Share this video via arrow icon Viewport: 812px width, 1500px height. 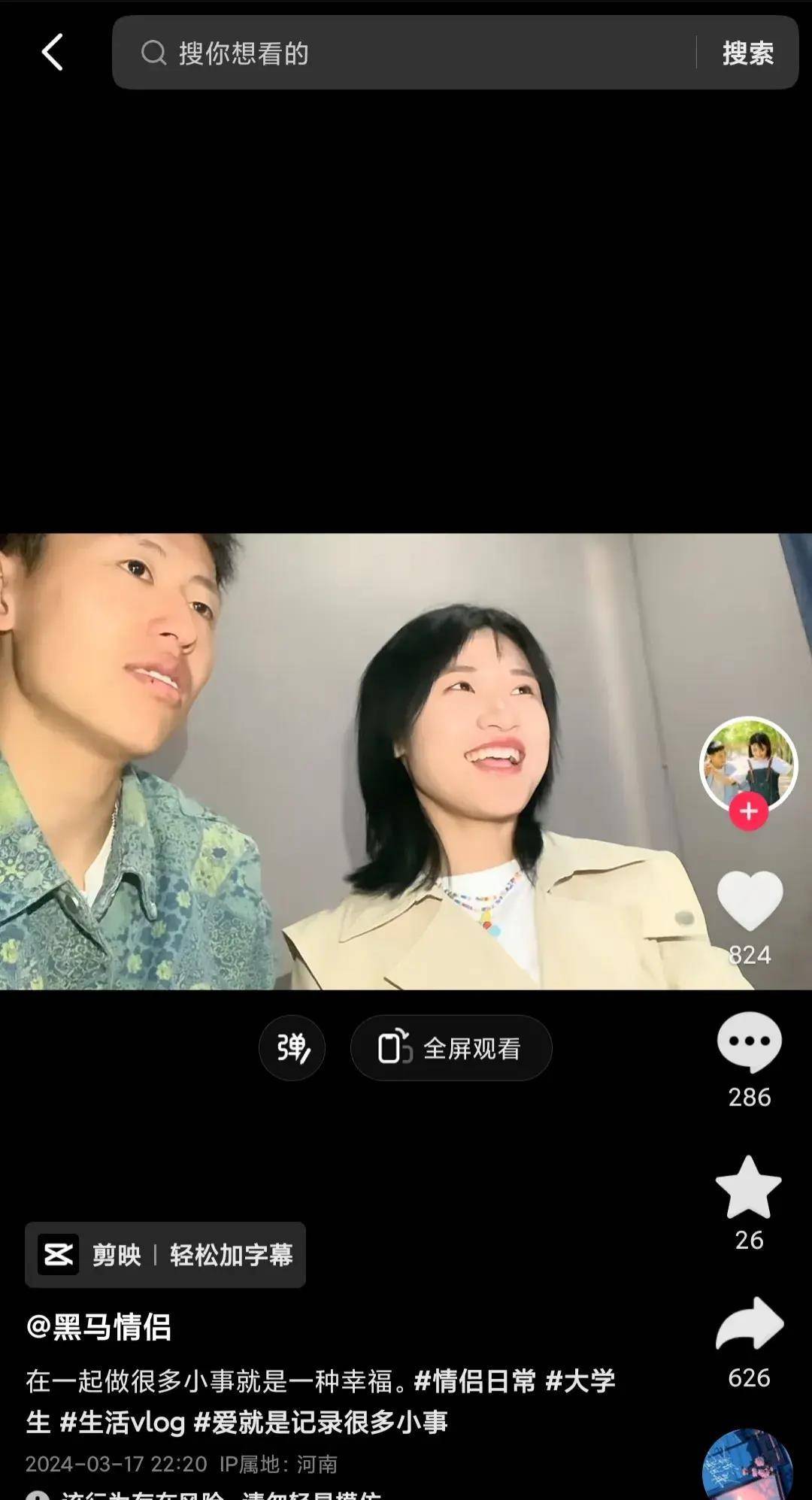click(749, 1325)
